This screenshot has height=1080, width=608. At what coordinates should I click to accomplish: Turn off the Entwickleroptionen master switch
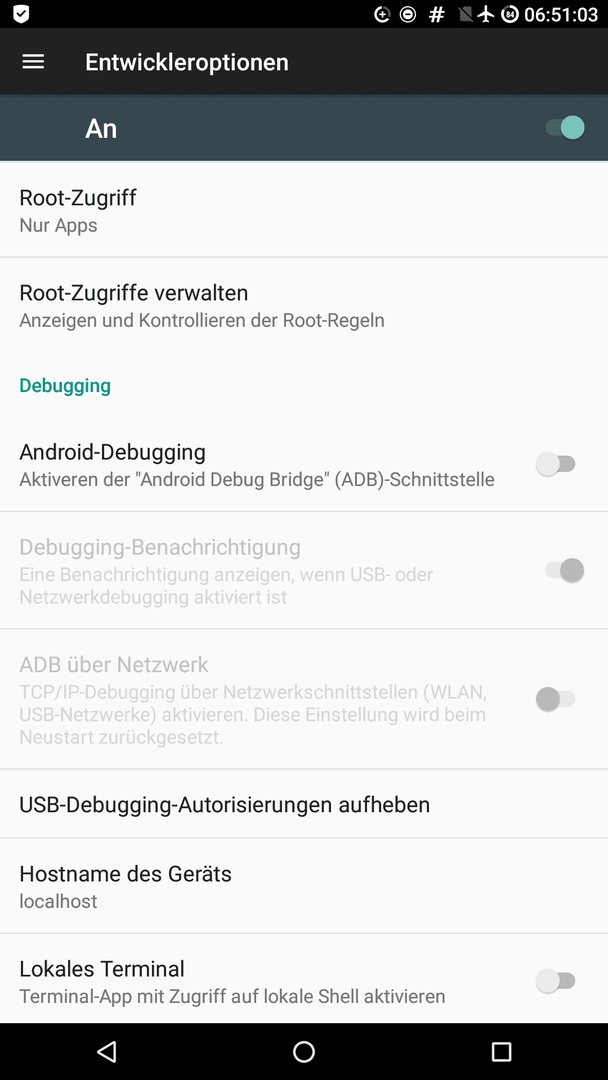tap(565, 128)
